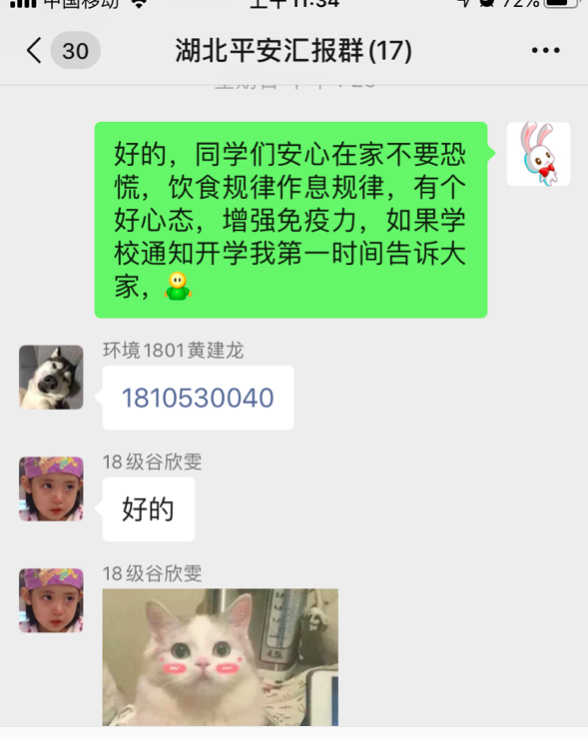Image resolution: width=588 pixels, height=739 pixels.
Task: Open 黄建龙's husky profile avatar
Action: coord(51,377)
